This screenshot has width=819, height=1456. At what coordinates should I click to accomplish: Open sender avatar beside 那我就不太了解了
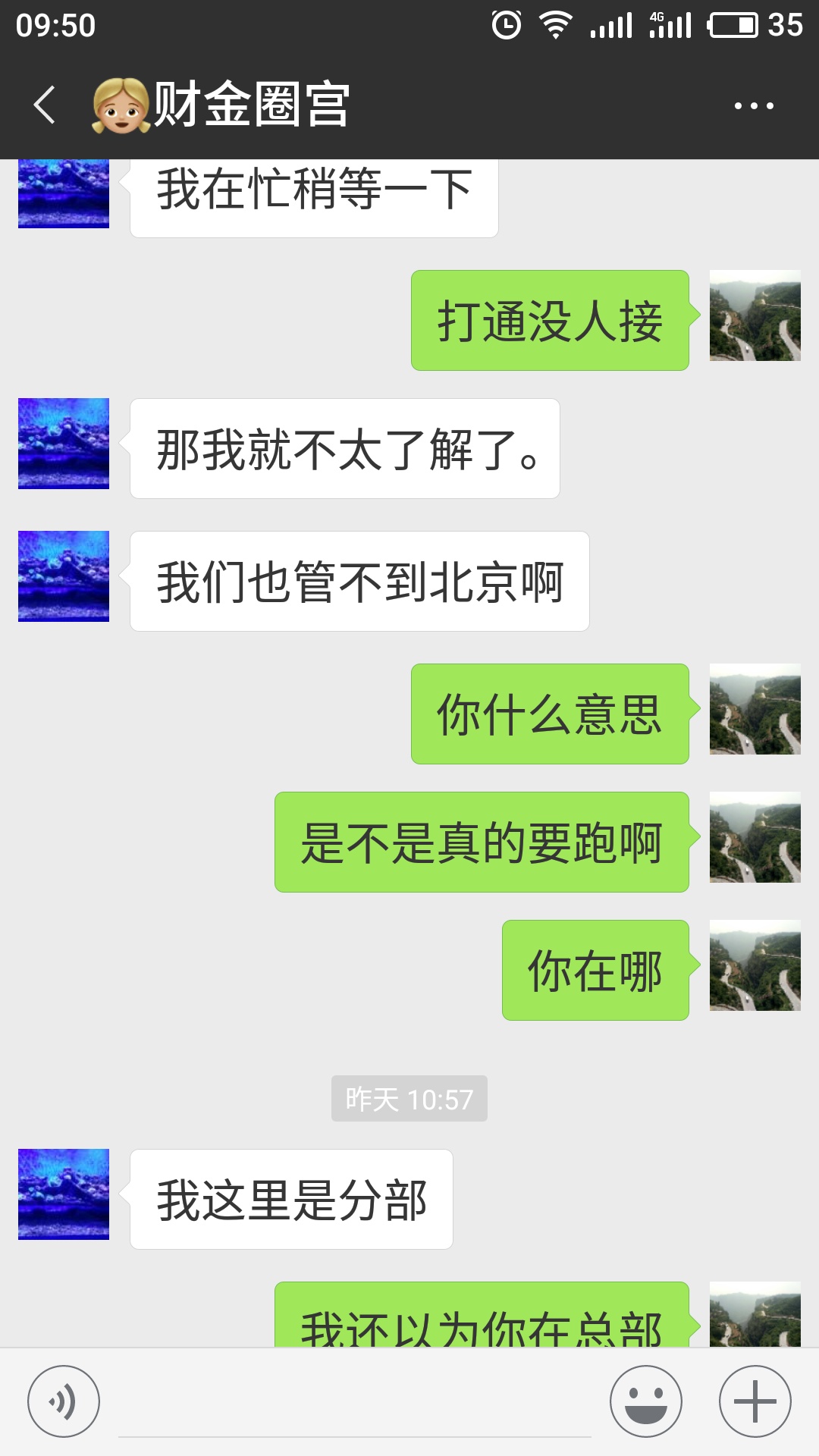pos(64,444)
